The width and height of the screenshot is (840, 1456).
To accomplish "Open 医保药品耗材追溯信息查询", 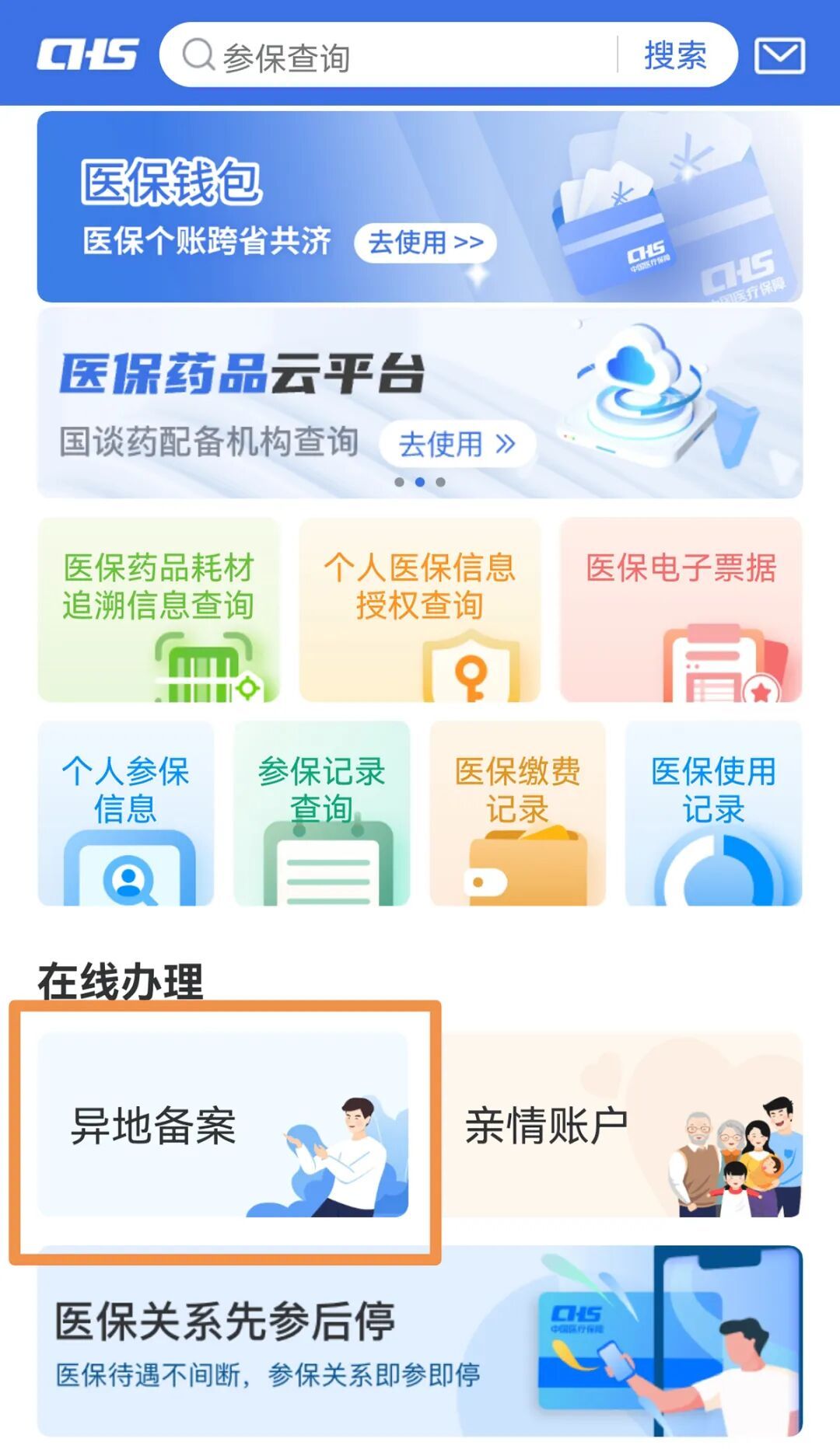I will 159,610.
